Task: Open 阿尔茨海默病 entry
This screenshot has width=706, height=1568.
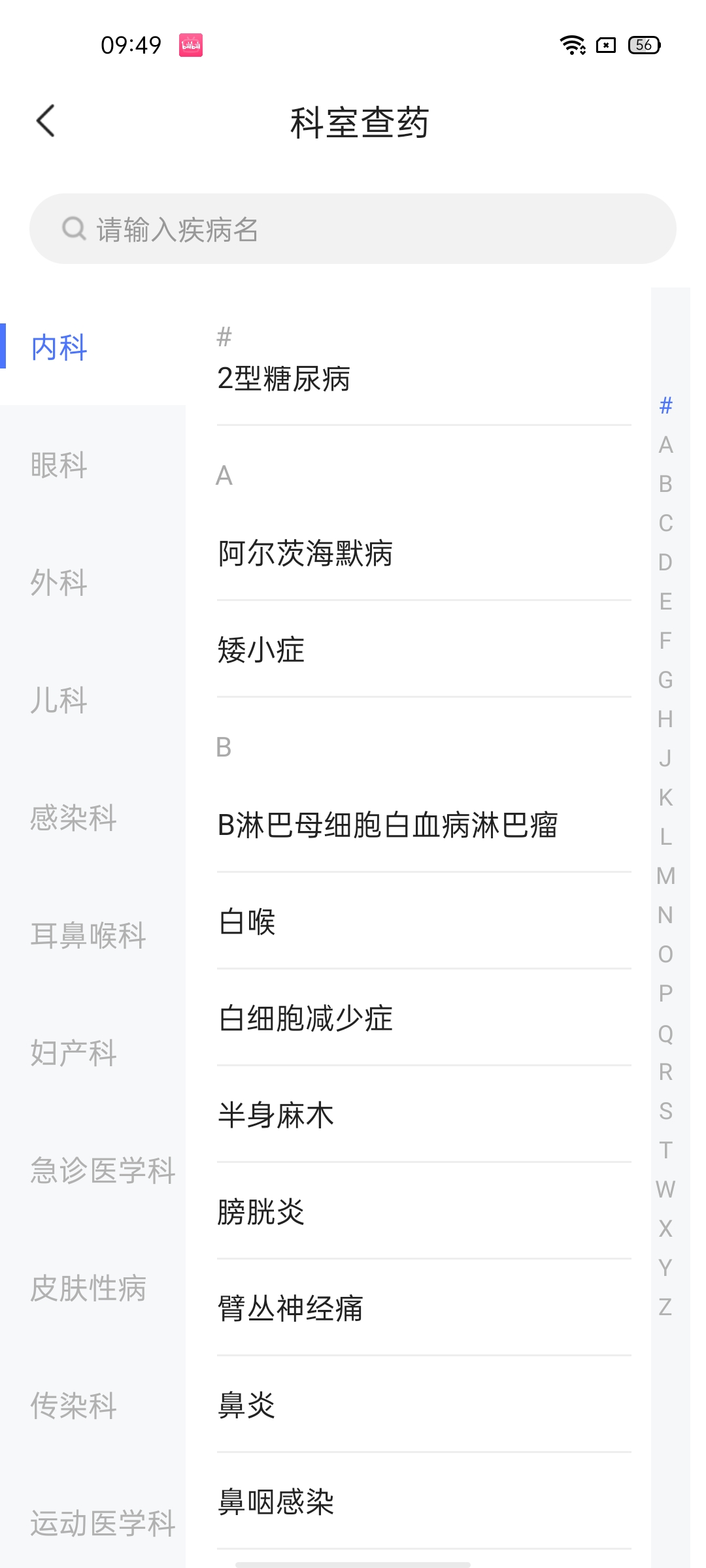Action: point(305,554)
